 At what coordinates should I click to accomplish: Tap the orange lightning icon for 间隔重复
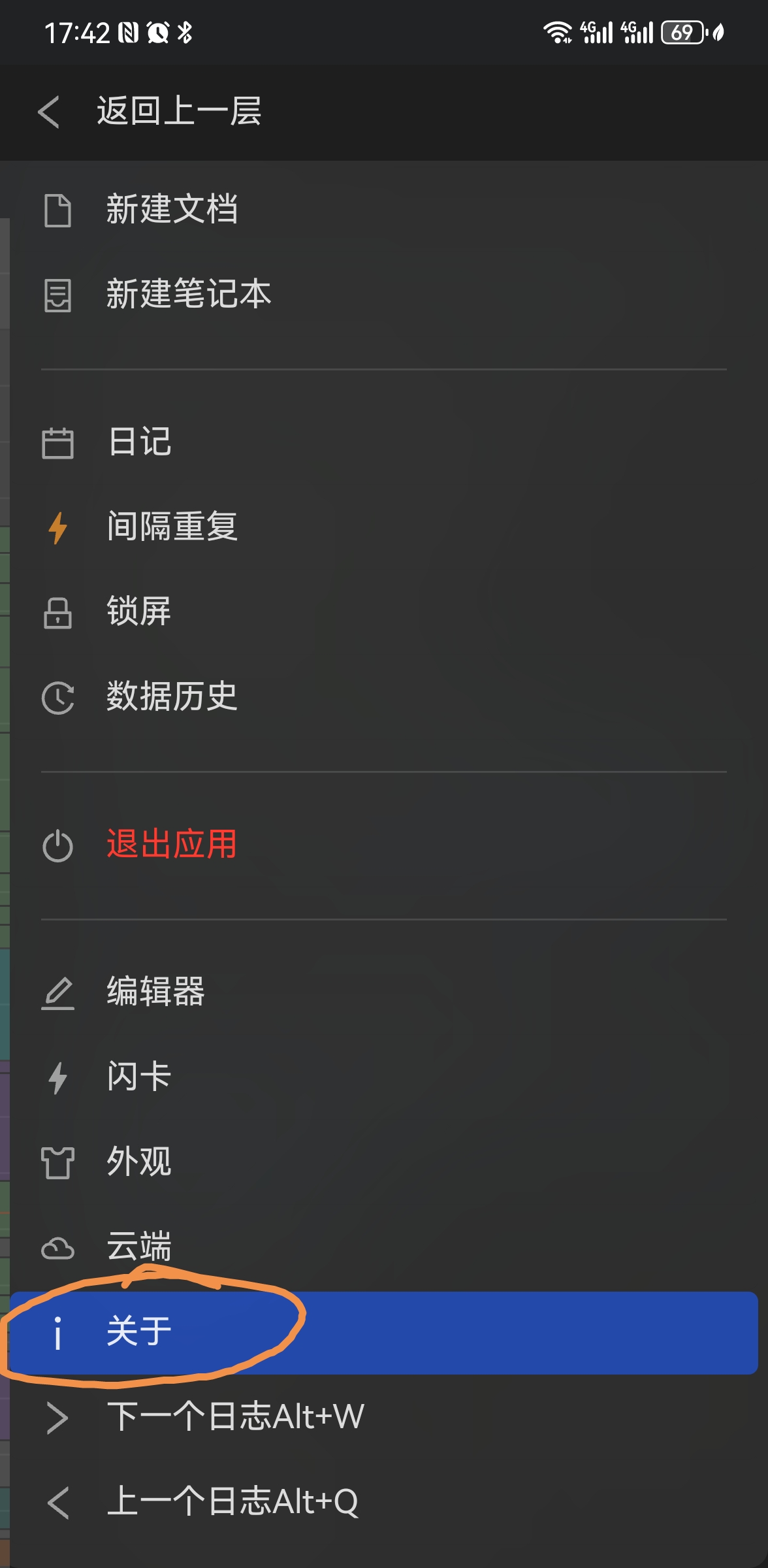coord(58,528)
